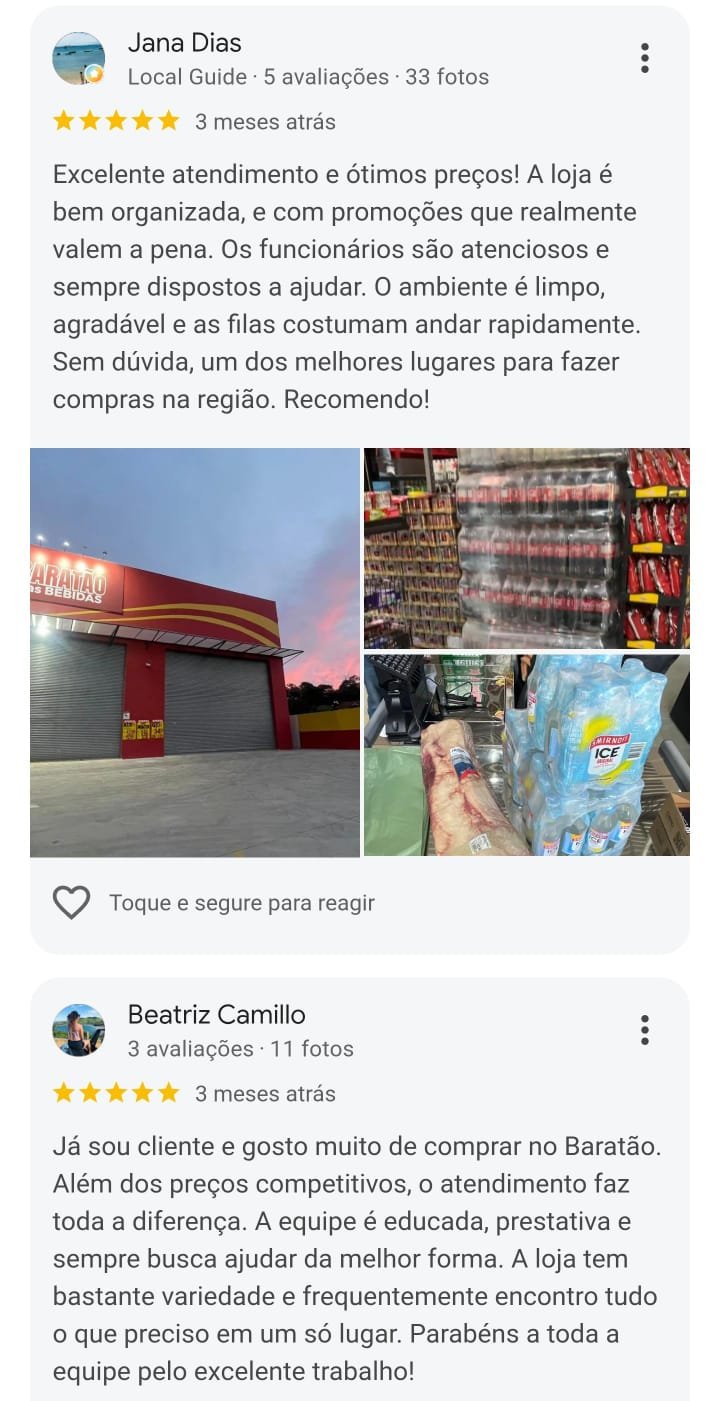This screenshot has height=1401, width=720.
Task: View the Baratão storefront photo
Action: (x=195, y=652)
